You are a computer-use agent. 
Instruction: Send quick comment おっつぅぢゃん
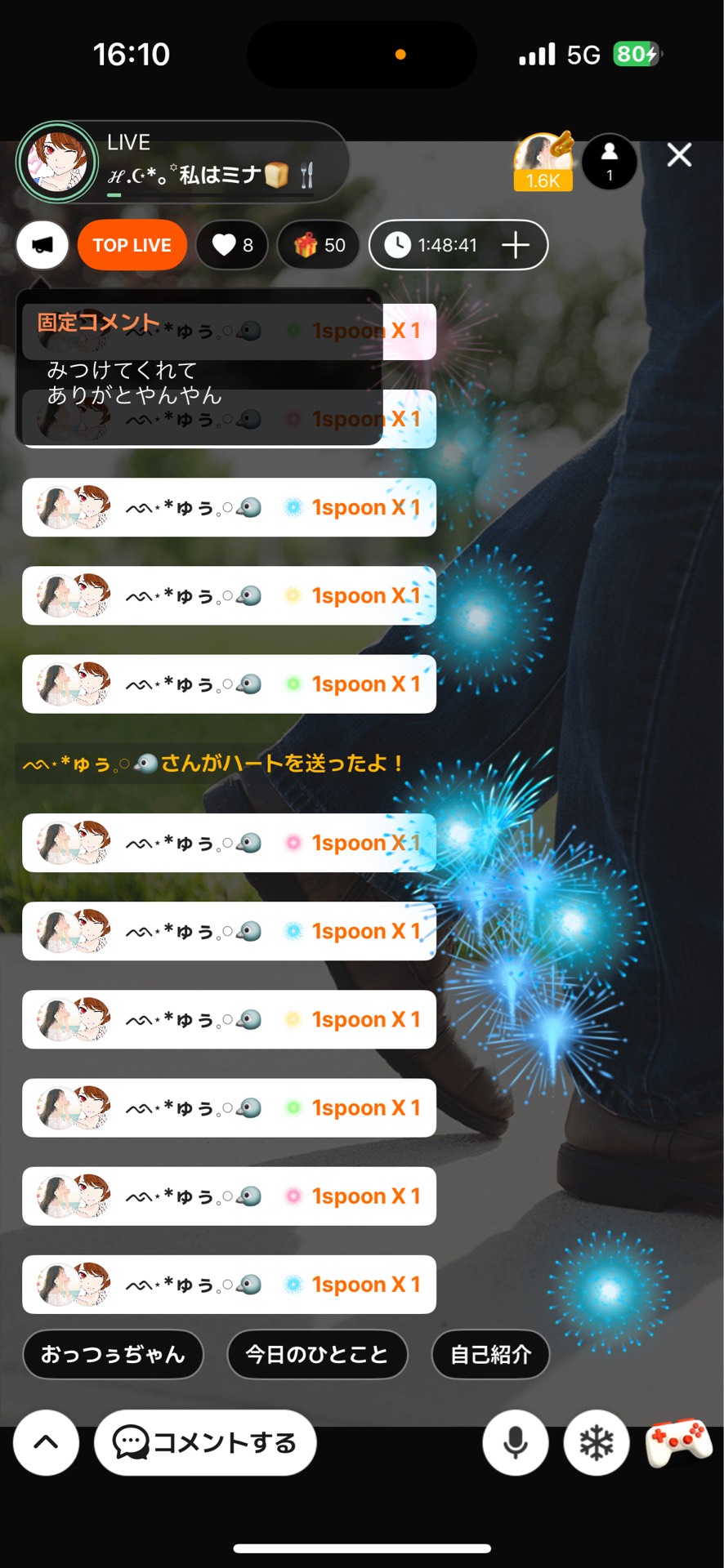pyautogui.click(x=113, y=1354)
